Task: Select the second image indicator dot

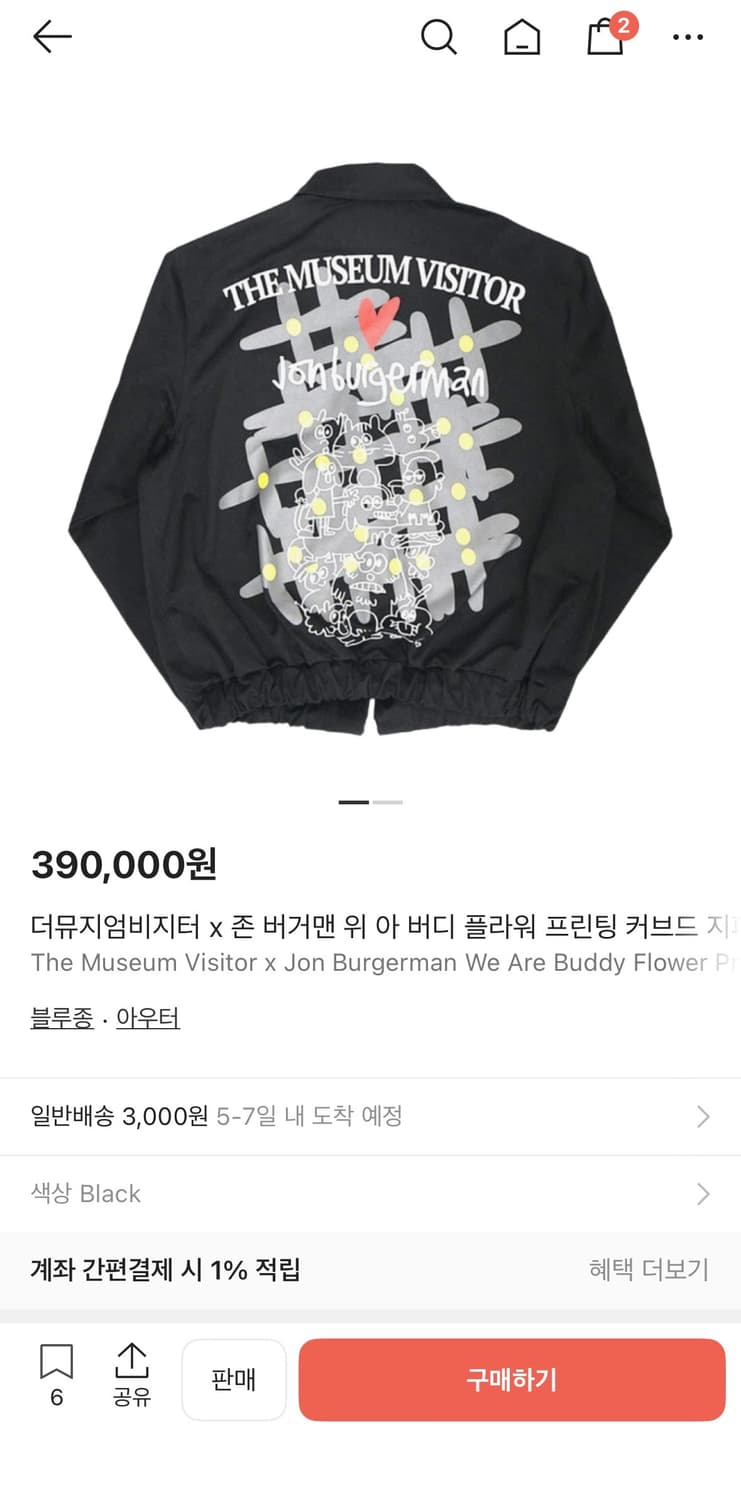Action: 389,801
